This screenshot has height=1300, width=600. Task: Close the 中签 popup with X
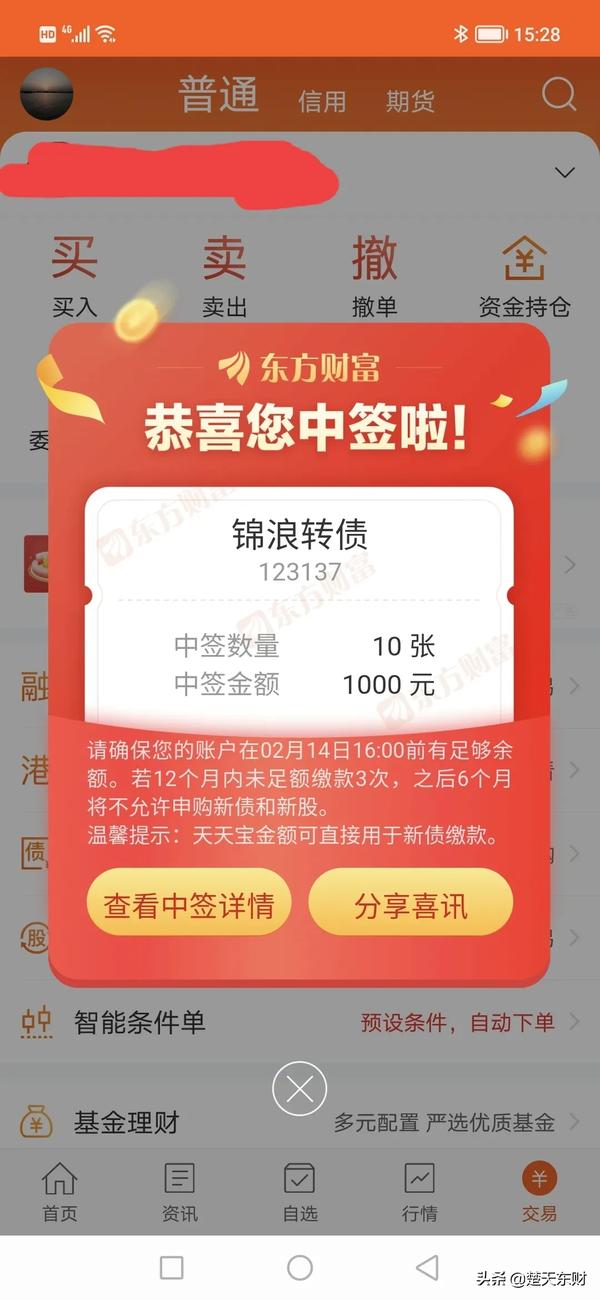[300, 1089]
